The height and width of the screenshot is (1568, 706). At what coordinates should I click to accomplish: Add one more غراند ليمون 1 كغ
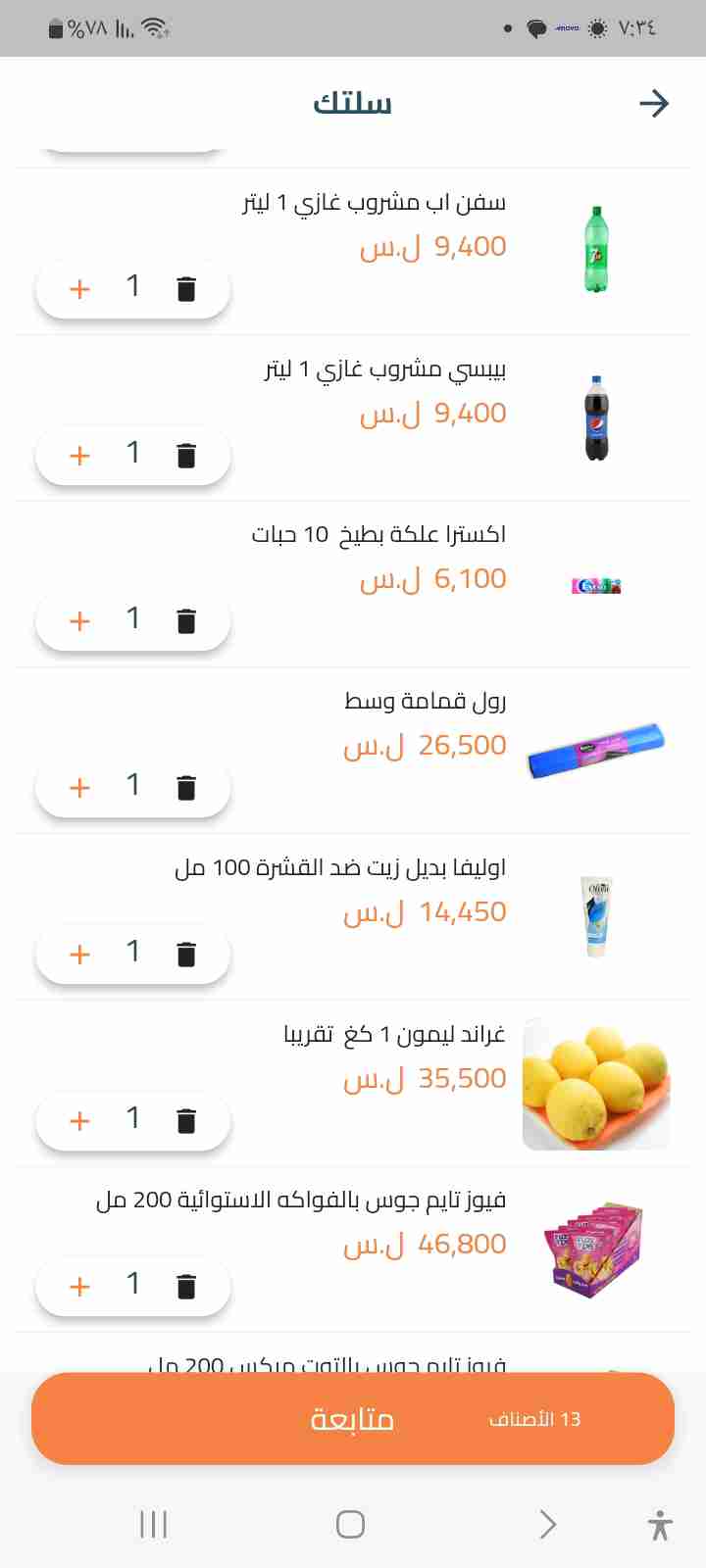[80, 1121]
